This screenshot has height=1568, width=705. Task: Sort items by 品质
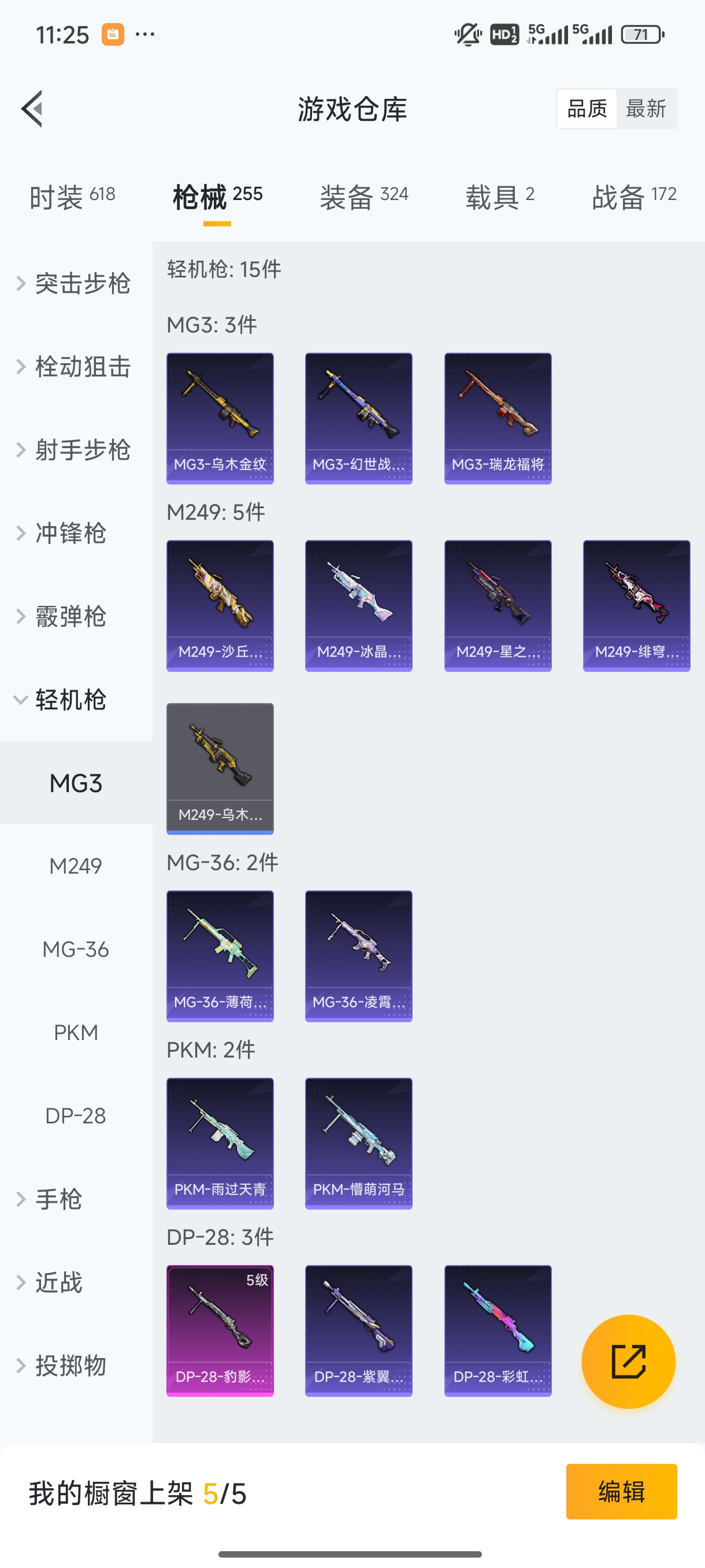pyautogui.click(x=587, y=109)
